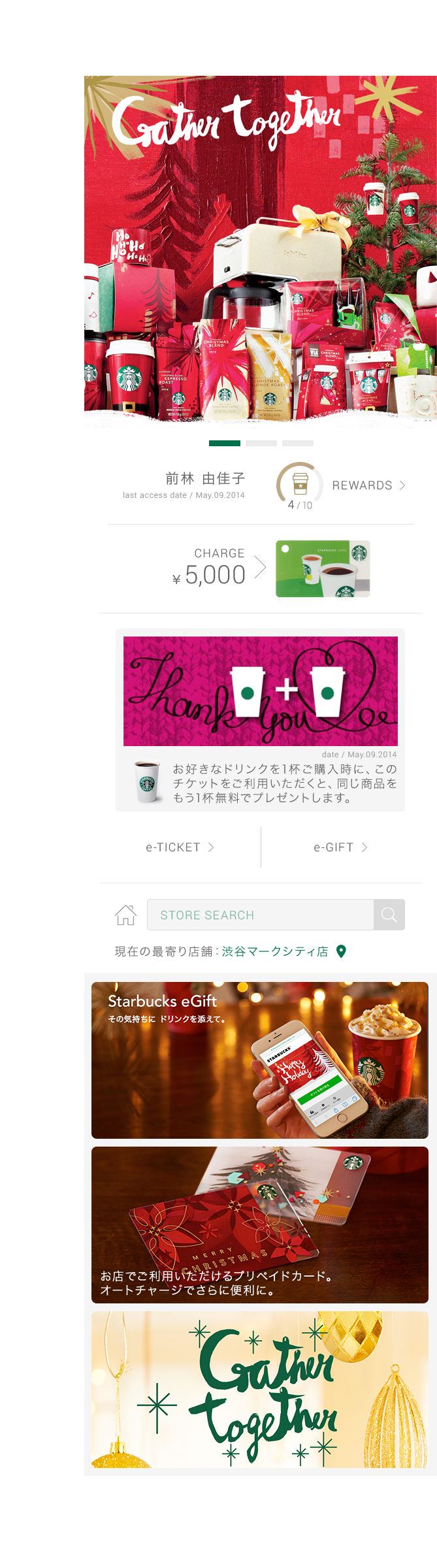
Task: Open the prepaid card auto-charge banner
Action: pyautogui.click(x=260, y=1224)
